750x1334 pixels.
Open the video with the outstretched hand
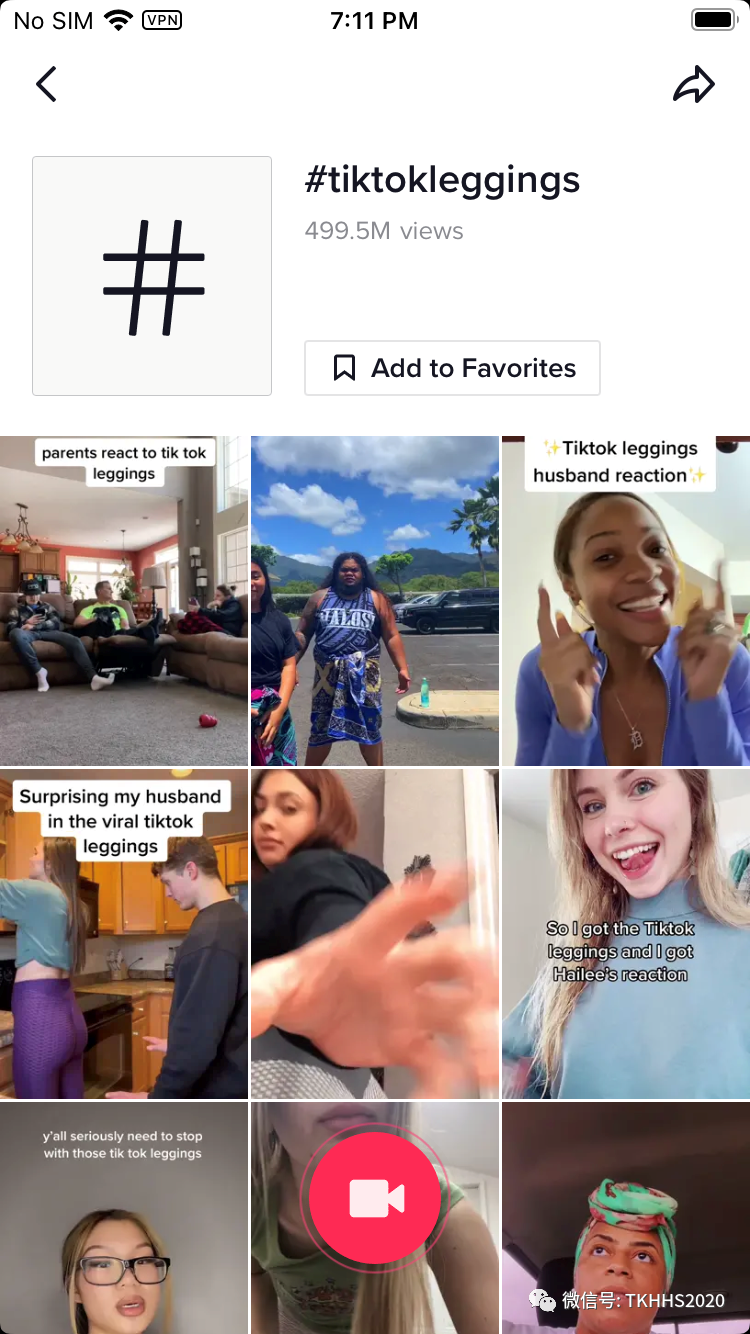coord(375,933)
